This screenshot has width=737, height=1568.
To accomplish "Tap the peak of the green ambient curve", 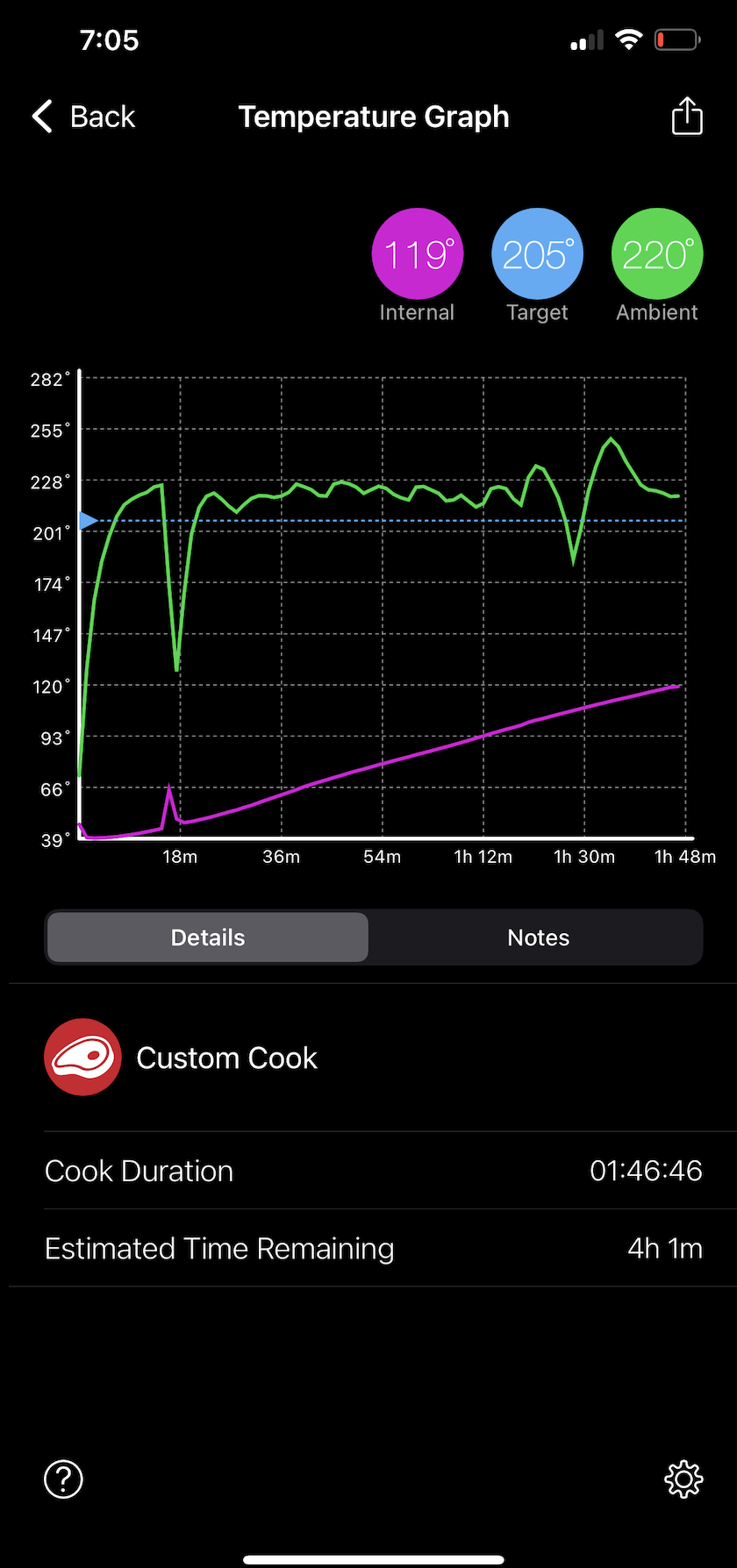I will [x=611, y=438].
